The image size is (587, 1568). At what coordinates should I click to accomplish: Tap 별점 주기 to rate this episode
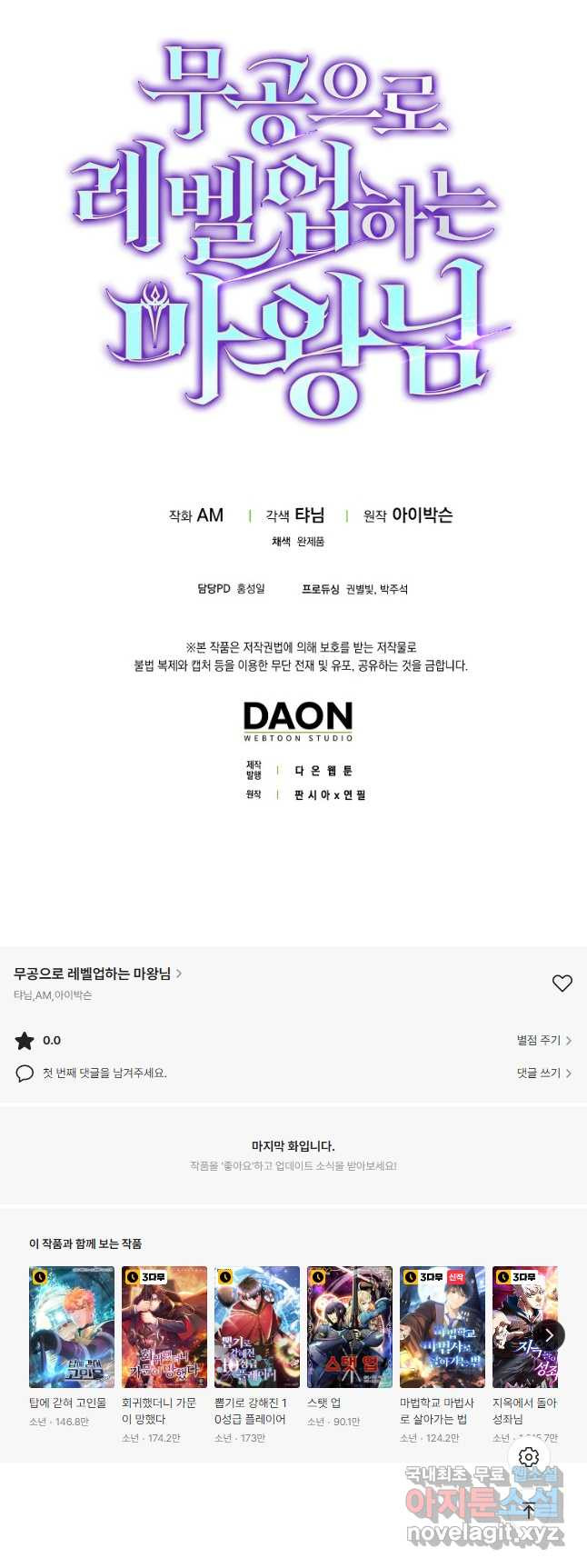pos(543,1040)
